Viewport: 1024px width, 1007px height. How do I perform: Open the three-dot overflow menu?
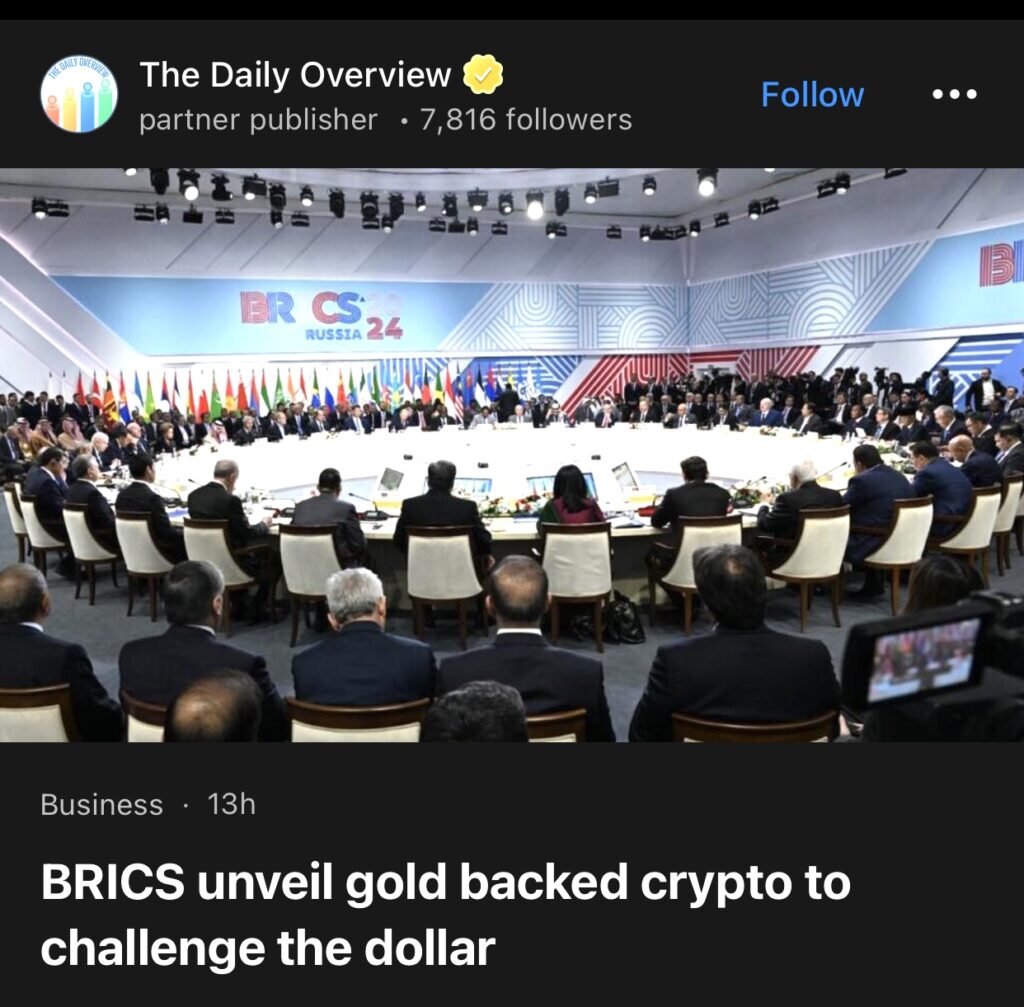coord(954,95)
